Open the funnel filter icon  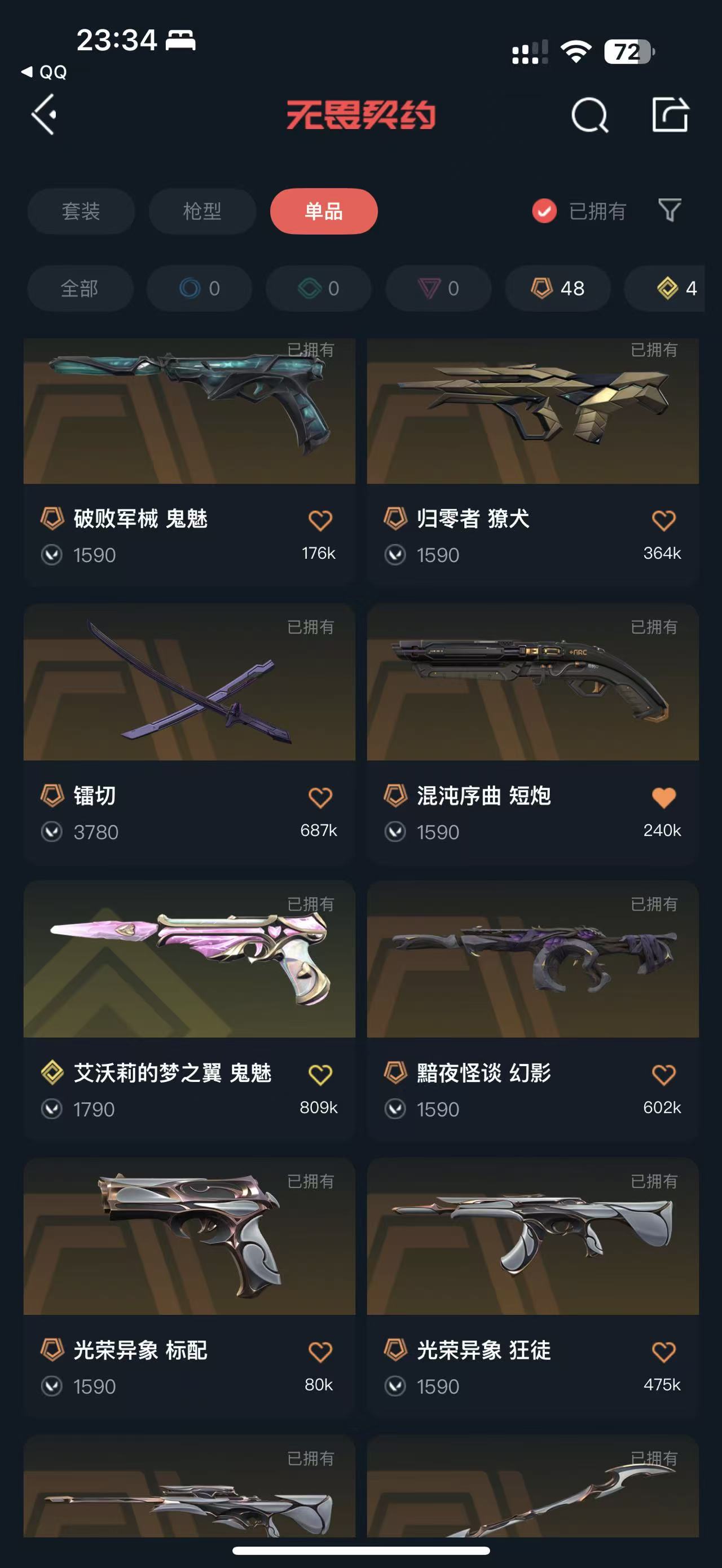point(670,211)
